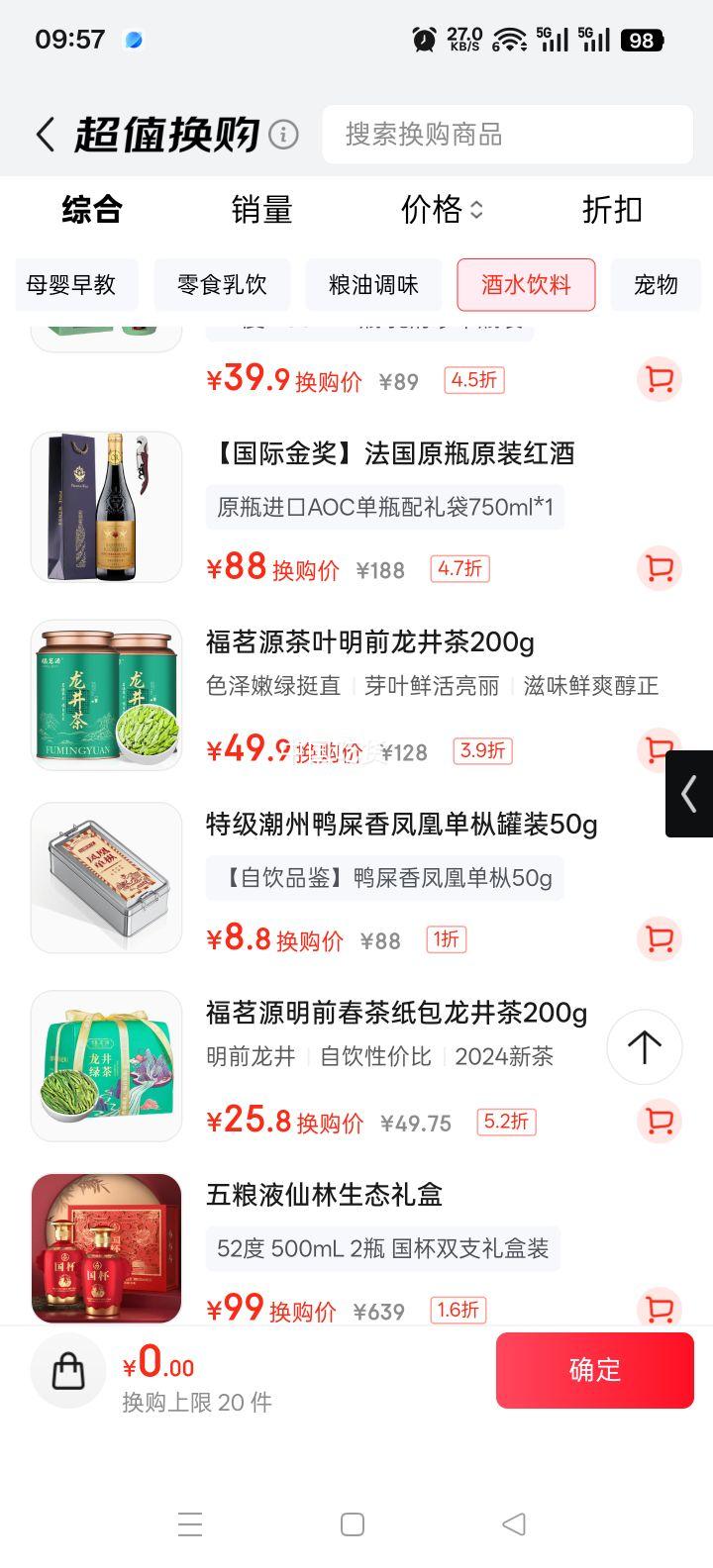Tap the cart total showing ¥0.00
The height and width of the screenshot is (1568, 713).
pos(158,1367)
